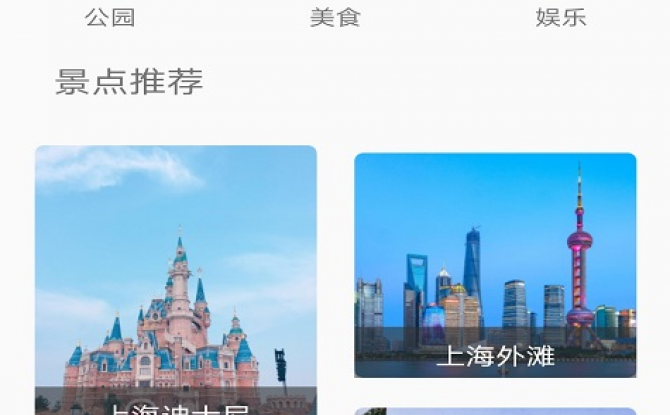This screenshot has width=670, height=415.
Task: Open the 公园 category
Action: 110,17
